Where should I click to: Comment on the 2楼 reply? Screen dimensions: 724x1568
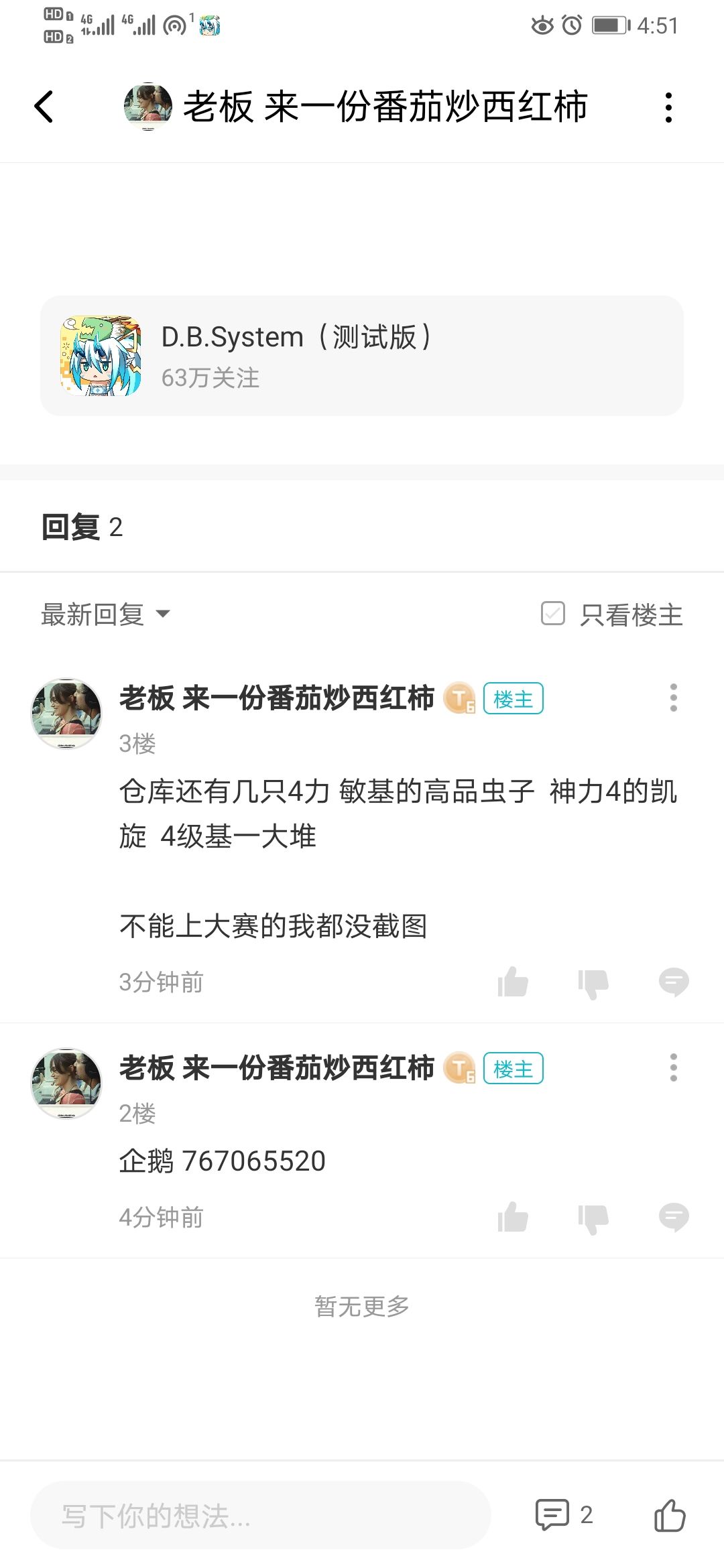tap(674, 1218)
